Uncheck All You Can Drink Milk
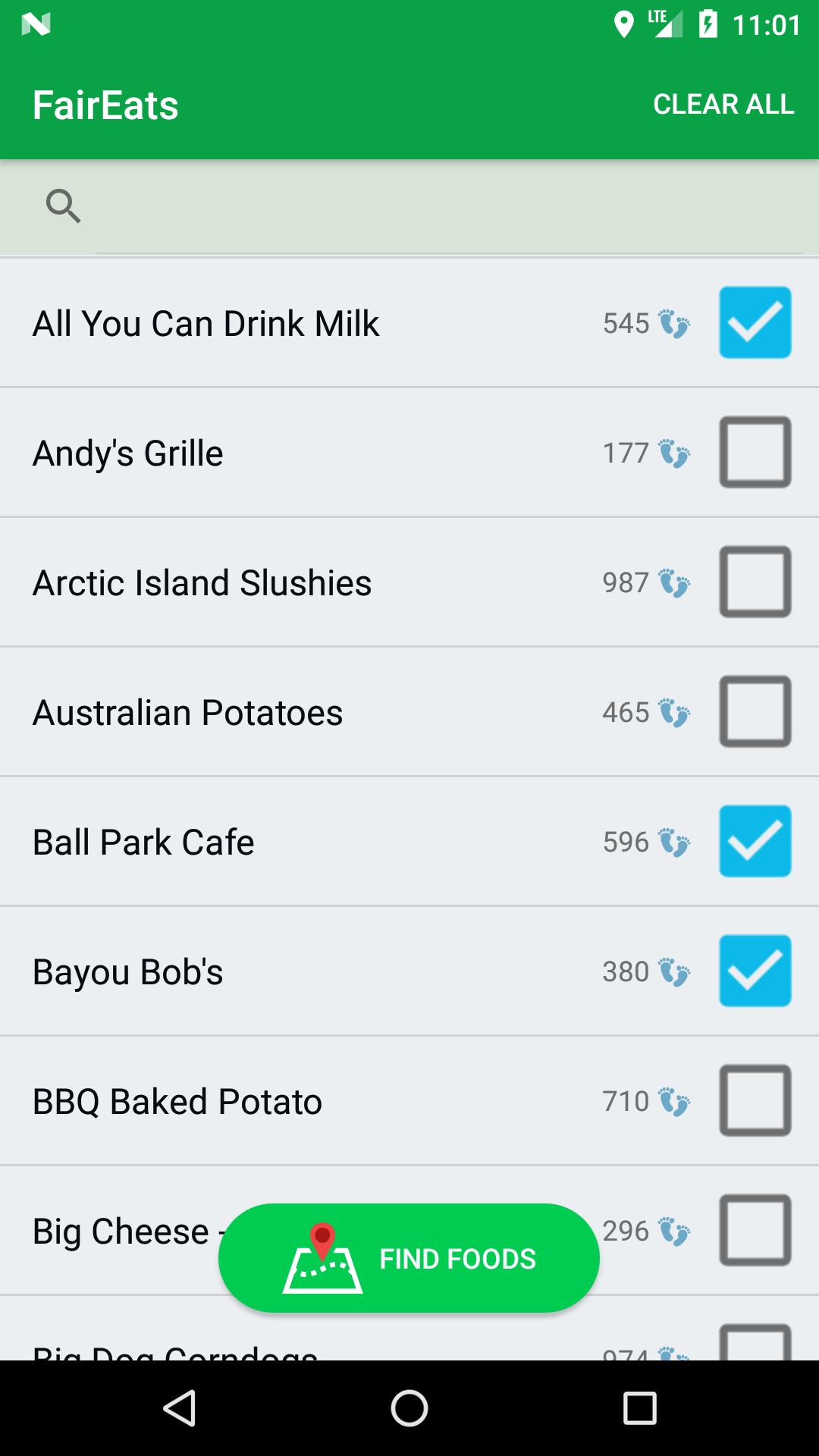 click(x=755, y=322)
